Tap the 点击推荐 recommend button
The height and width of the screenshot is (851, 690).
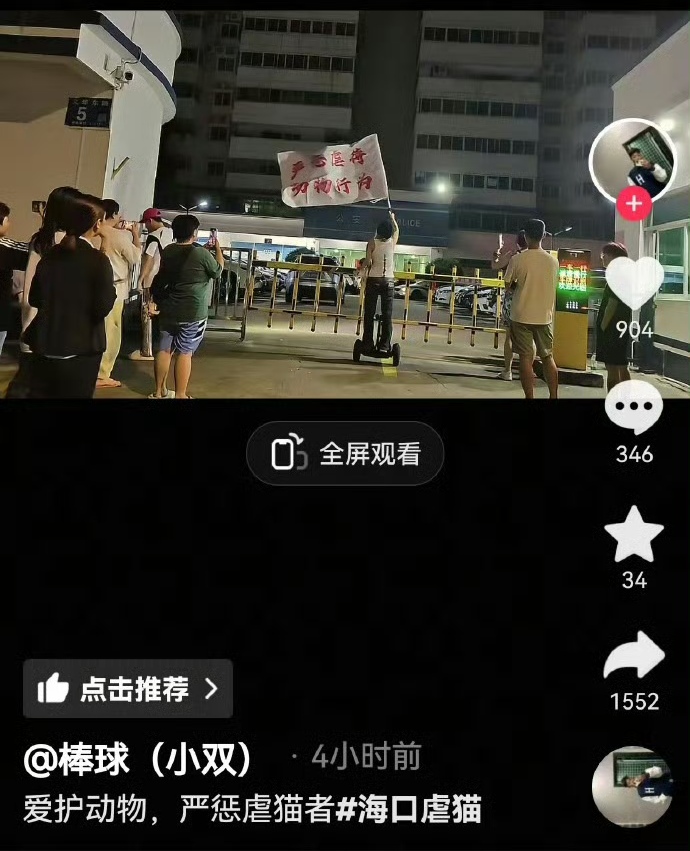pyautogui.click(x=128, y=688)
